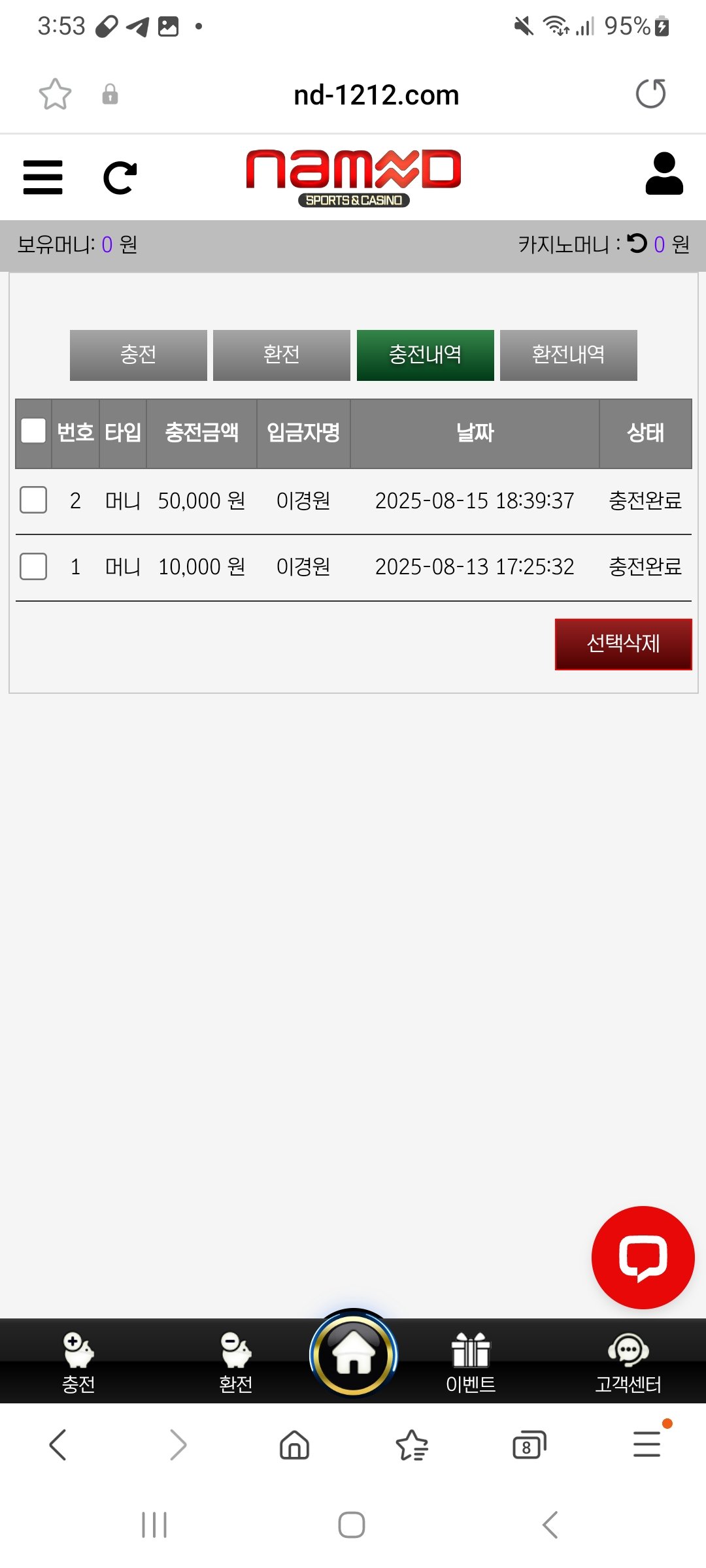
Task: Tick the checkbox for the 50,000 원 entry
Action: coord(33,500)
